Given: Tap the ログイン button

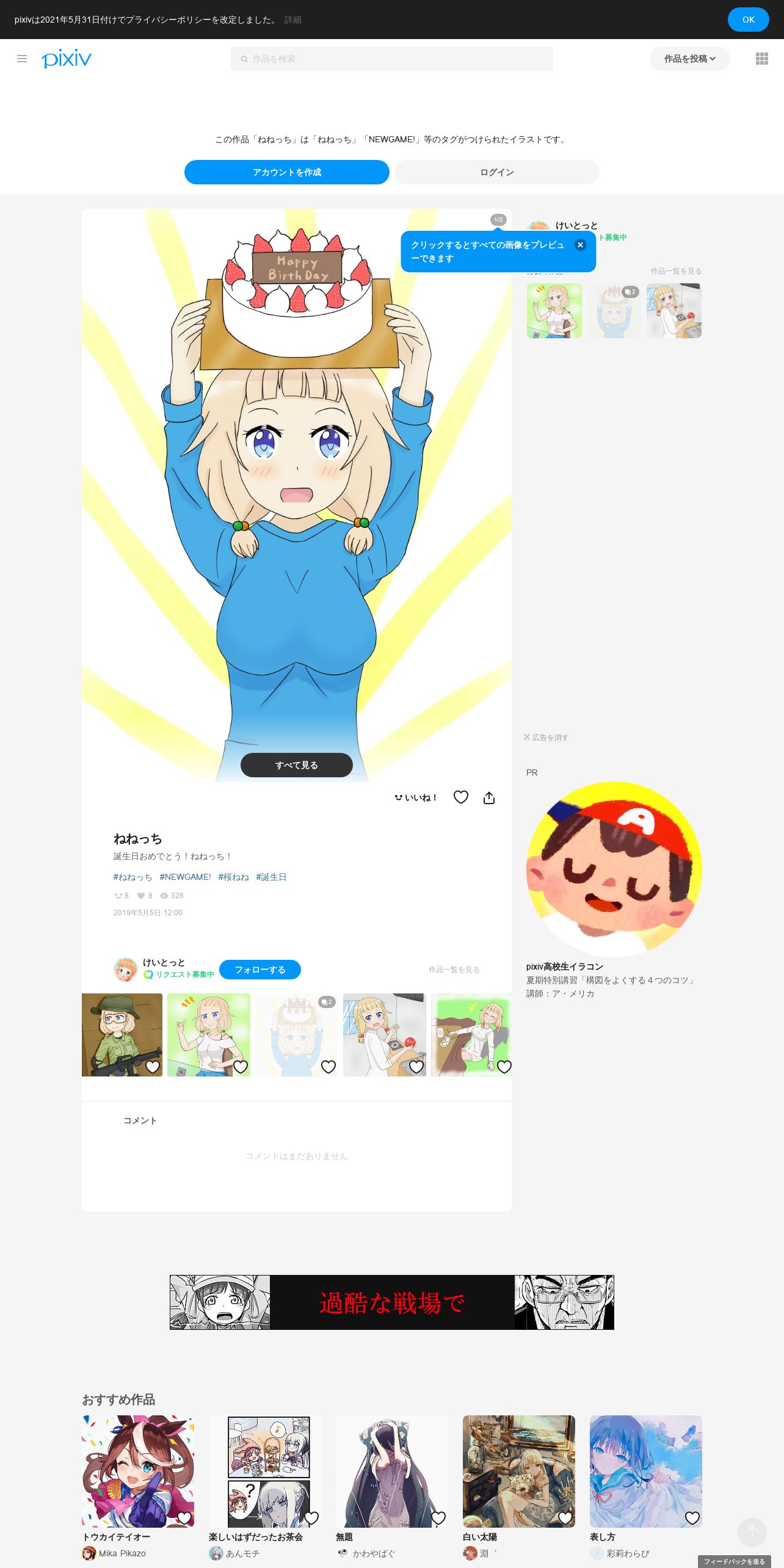Looking at the screenshot, I should point(497,172).
